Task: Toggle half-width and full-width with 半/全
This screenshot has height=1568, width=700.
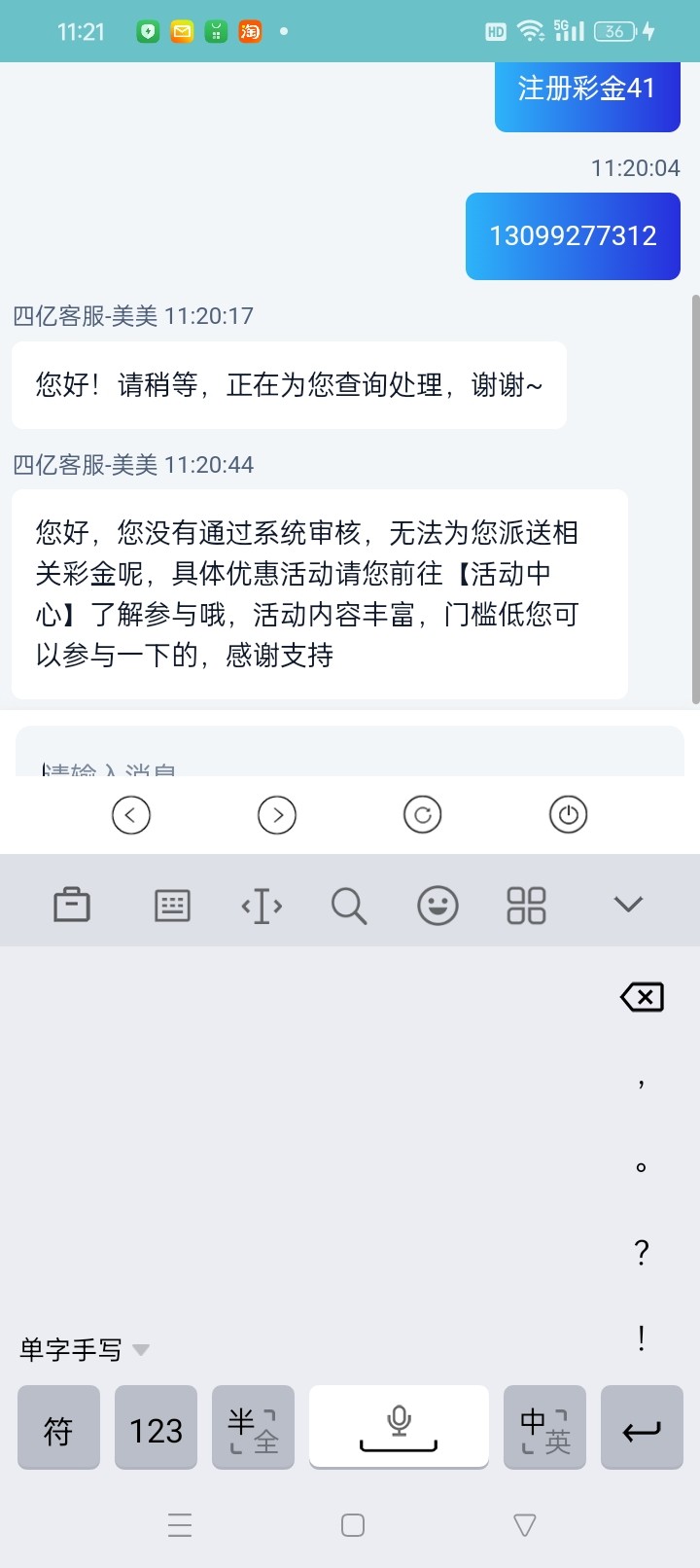Action: pos(253,1429)
